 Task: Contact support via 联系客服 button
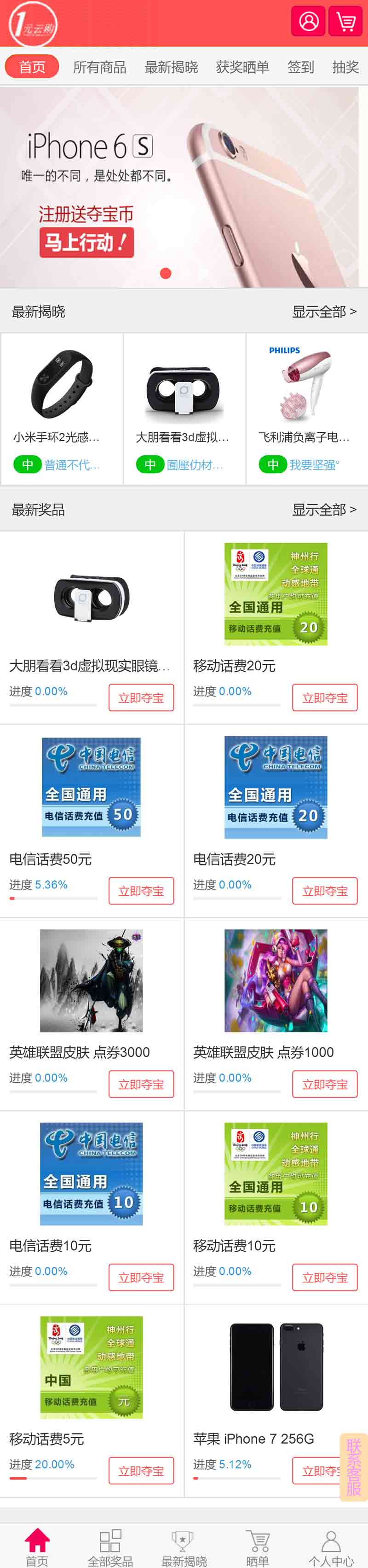tap(353, 1467)
